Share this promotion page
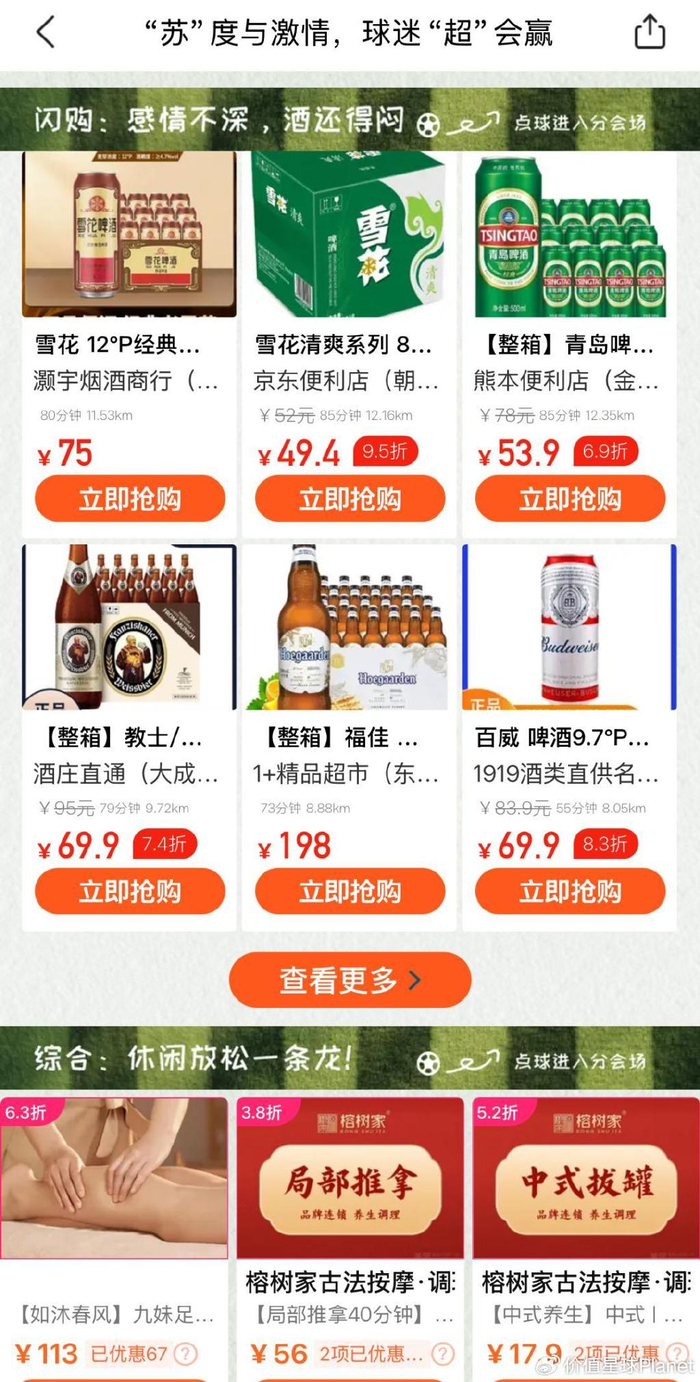 tap(650, 32)
